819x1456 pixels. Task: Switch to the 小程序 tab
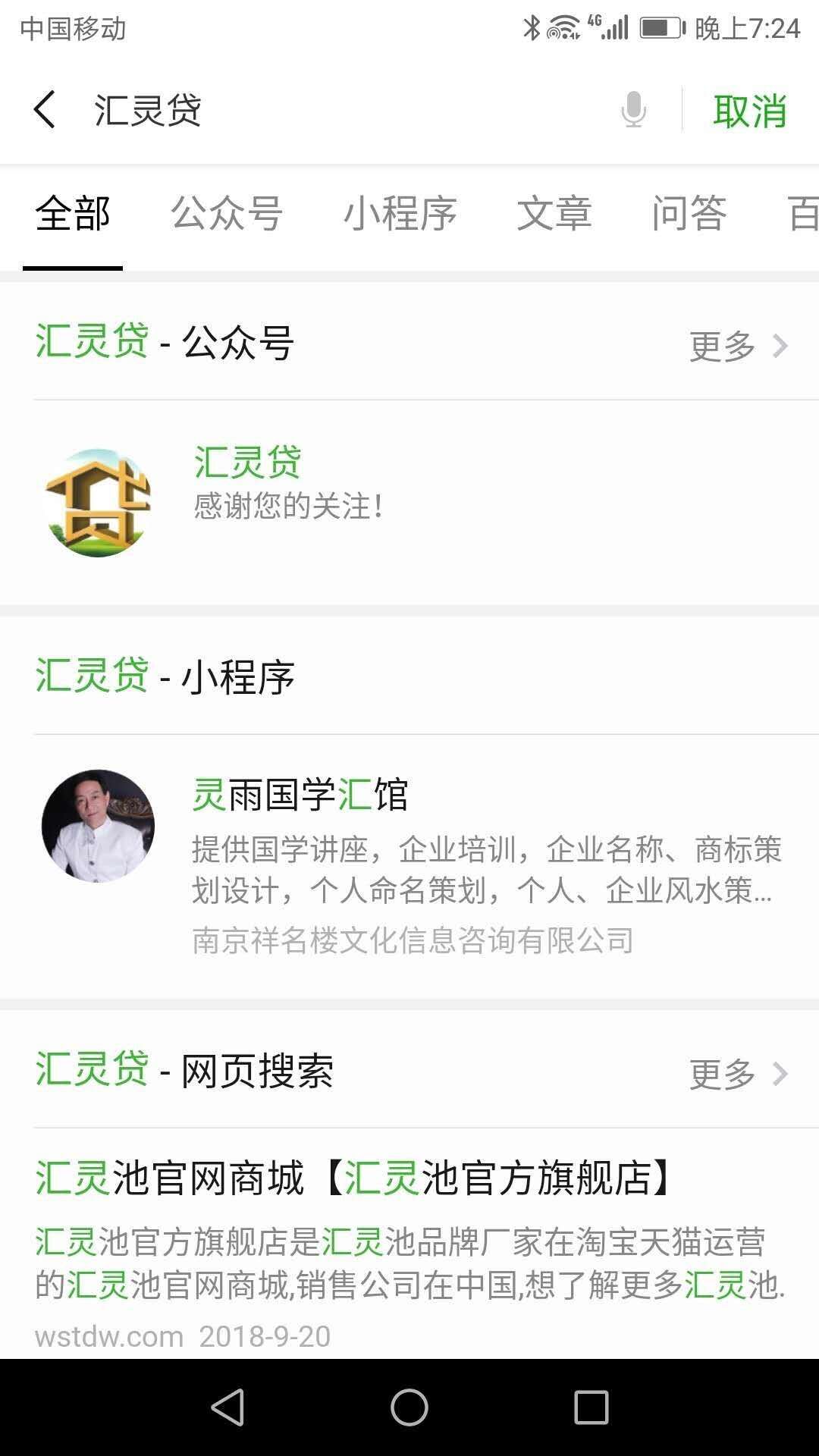[400, 213]
